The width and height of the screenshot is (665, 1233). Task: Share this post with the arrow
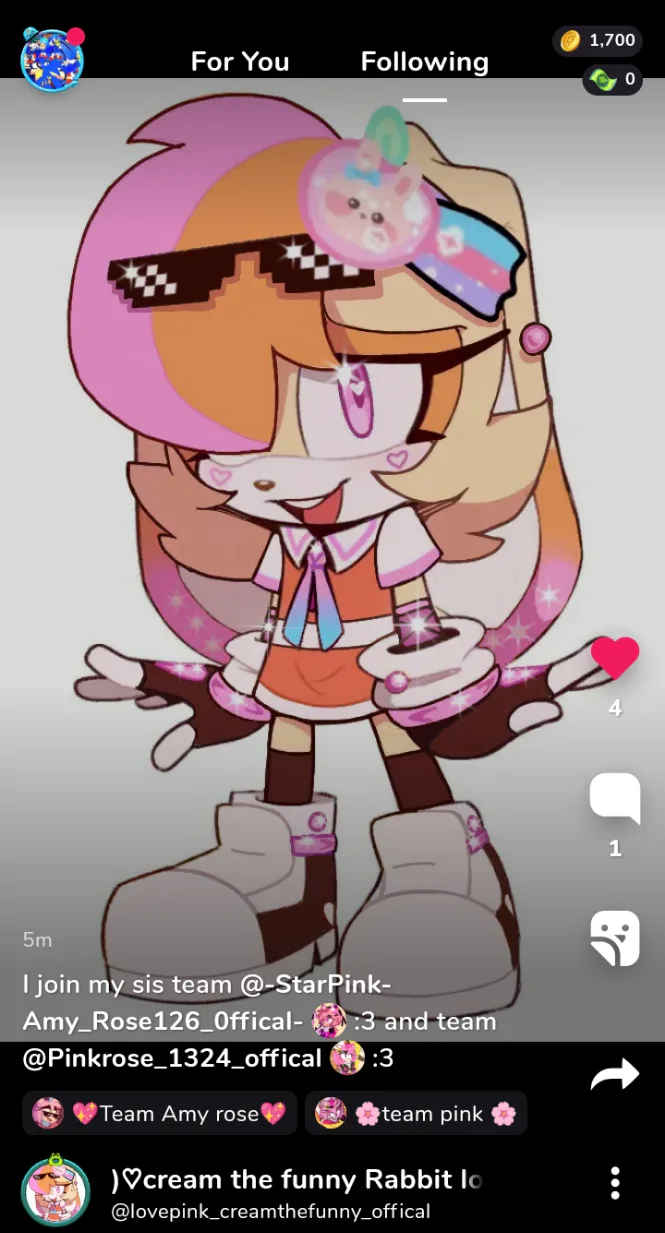coord(615,1075)
